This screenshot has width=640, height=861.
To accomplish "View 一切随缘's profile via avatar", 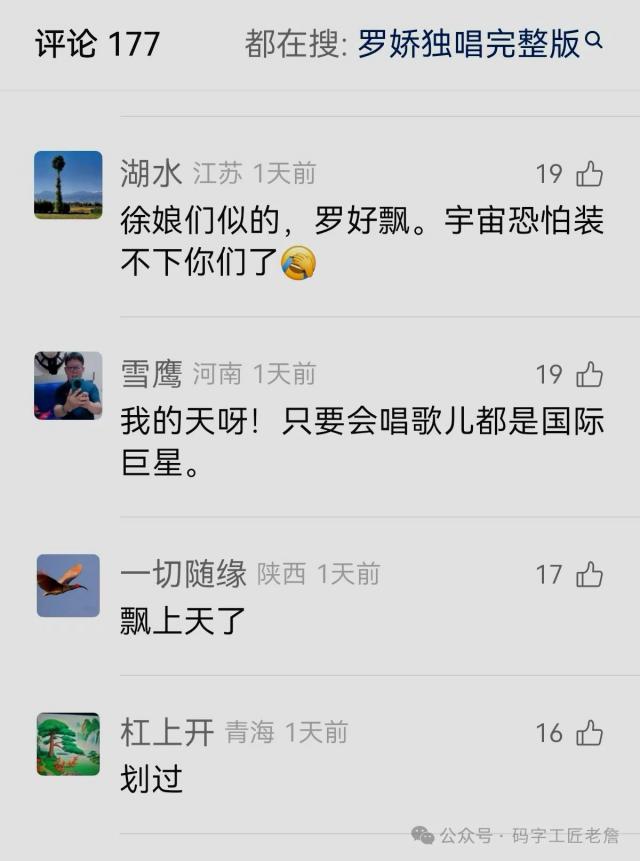I will click(x=68, y=585).
